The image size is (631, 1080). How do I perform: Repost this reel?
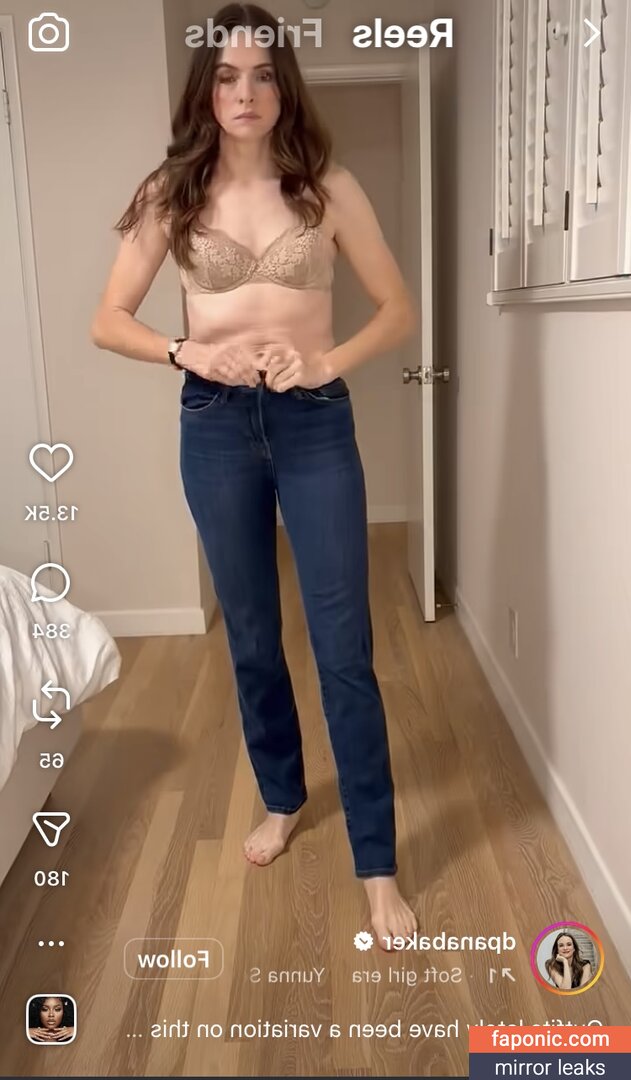51,704
